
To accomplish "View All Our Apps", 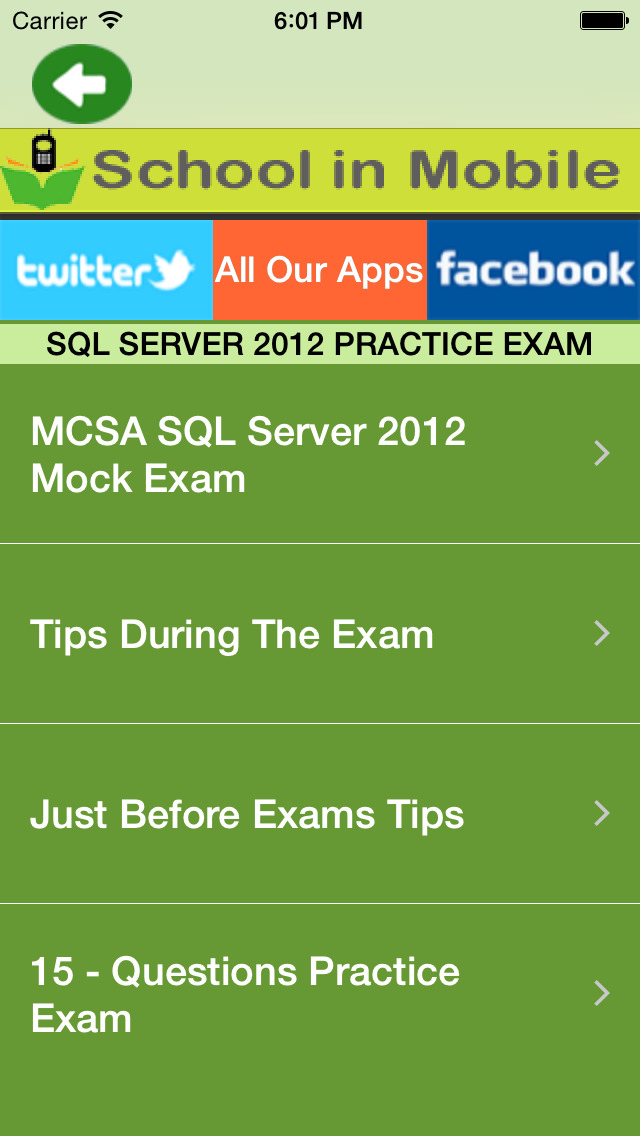I will point(320,270).
